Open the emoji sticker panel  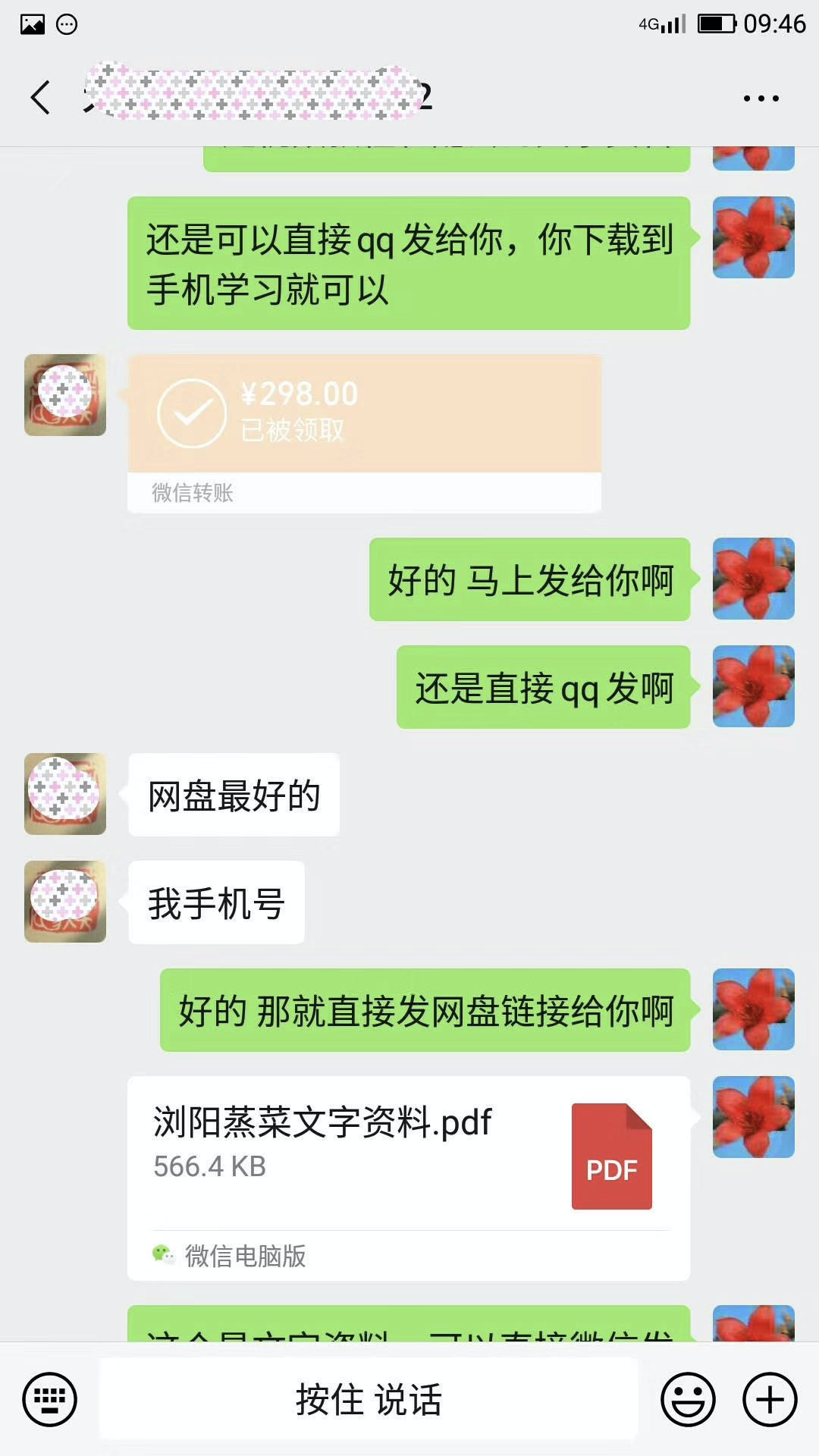click(x=688, y=1399)
